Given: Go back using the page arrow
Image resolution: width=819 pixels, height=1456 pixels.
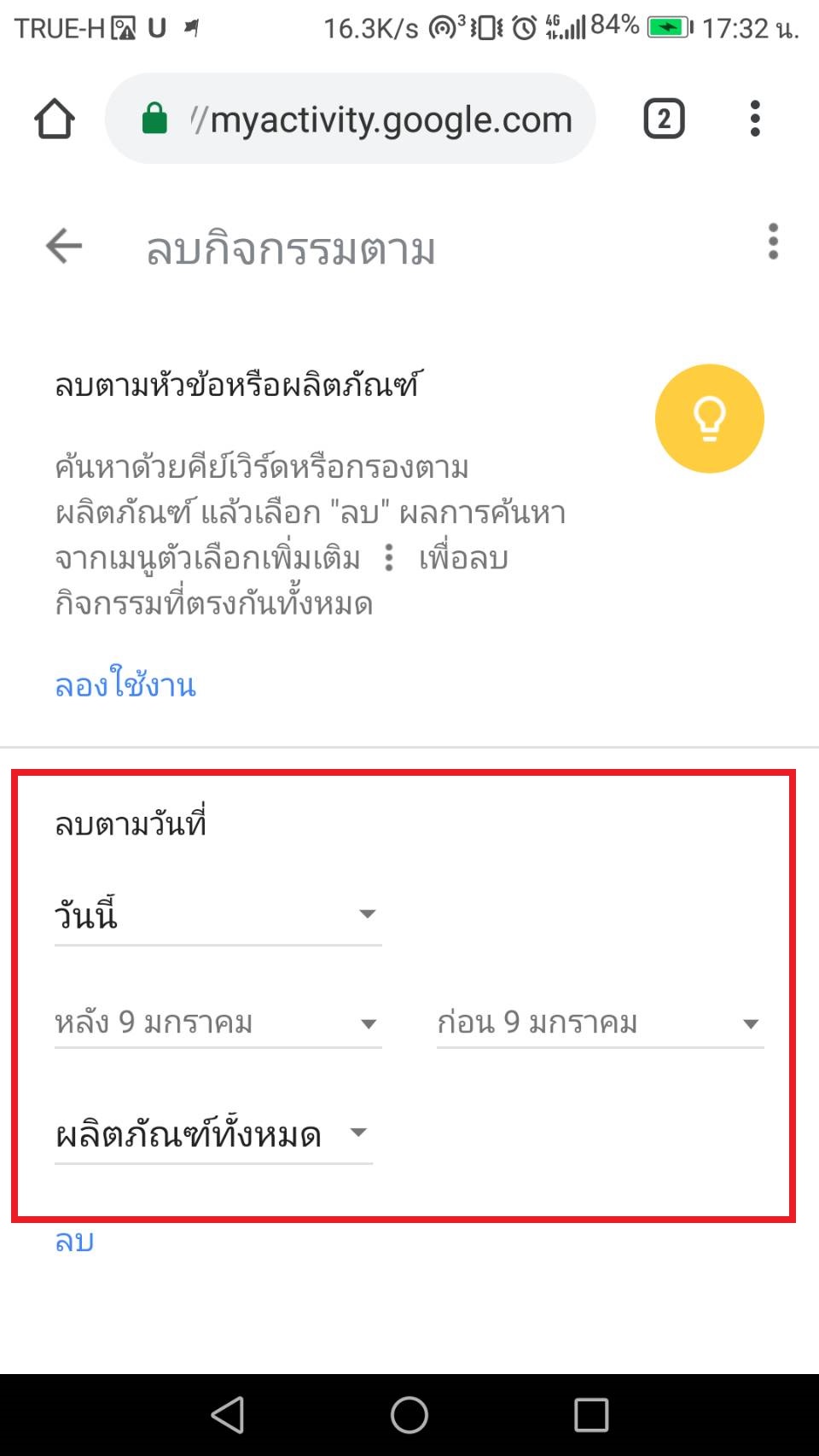Looking at the screenshot, I should pyautogui.click(x=64, y=246).
